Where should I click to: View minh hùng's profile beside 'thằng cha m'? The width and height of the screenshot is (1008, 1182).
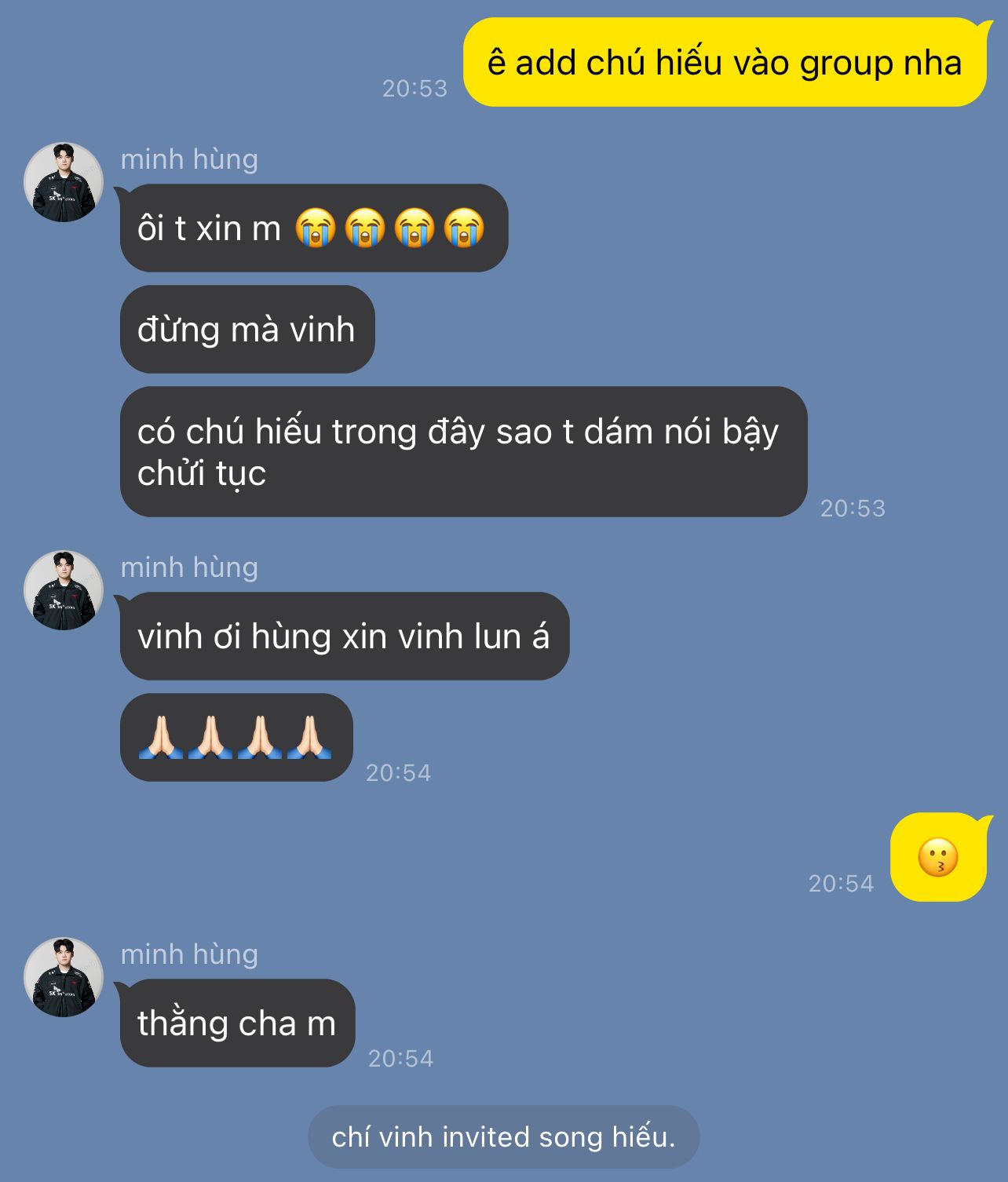point(64,977)
